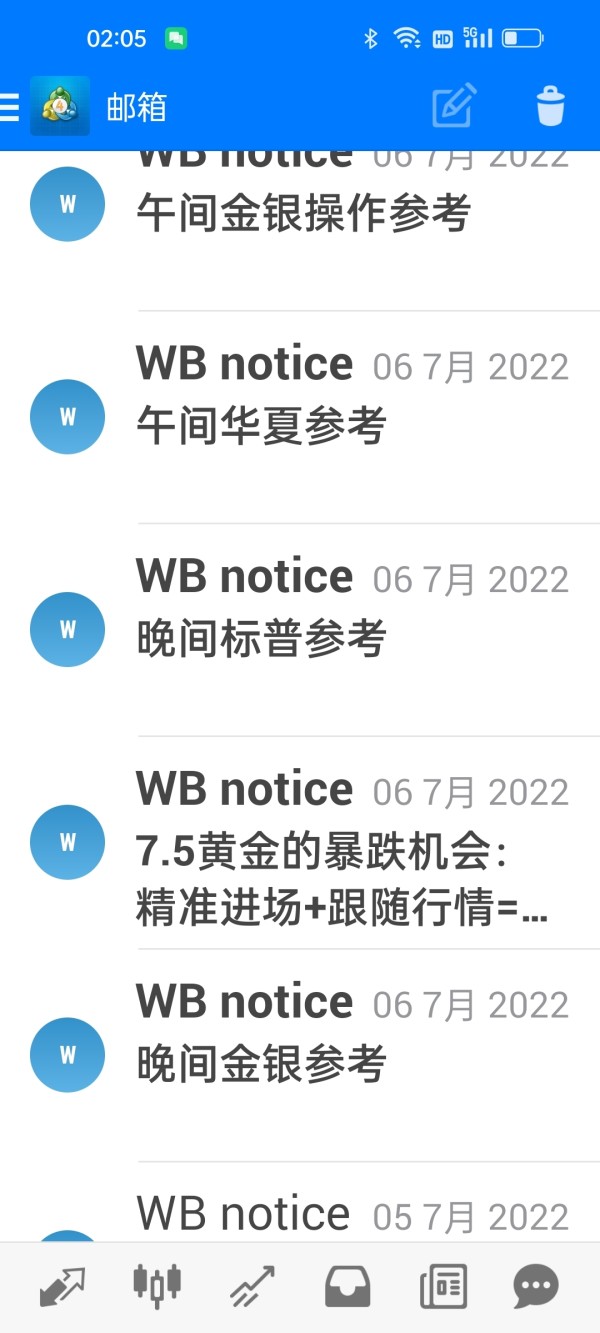This screenshot has height=1333, width=600.
Task: Switch to the trade trend-line tab
Action: click(x=252, y=1287)
